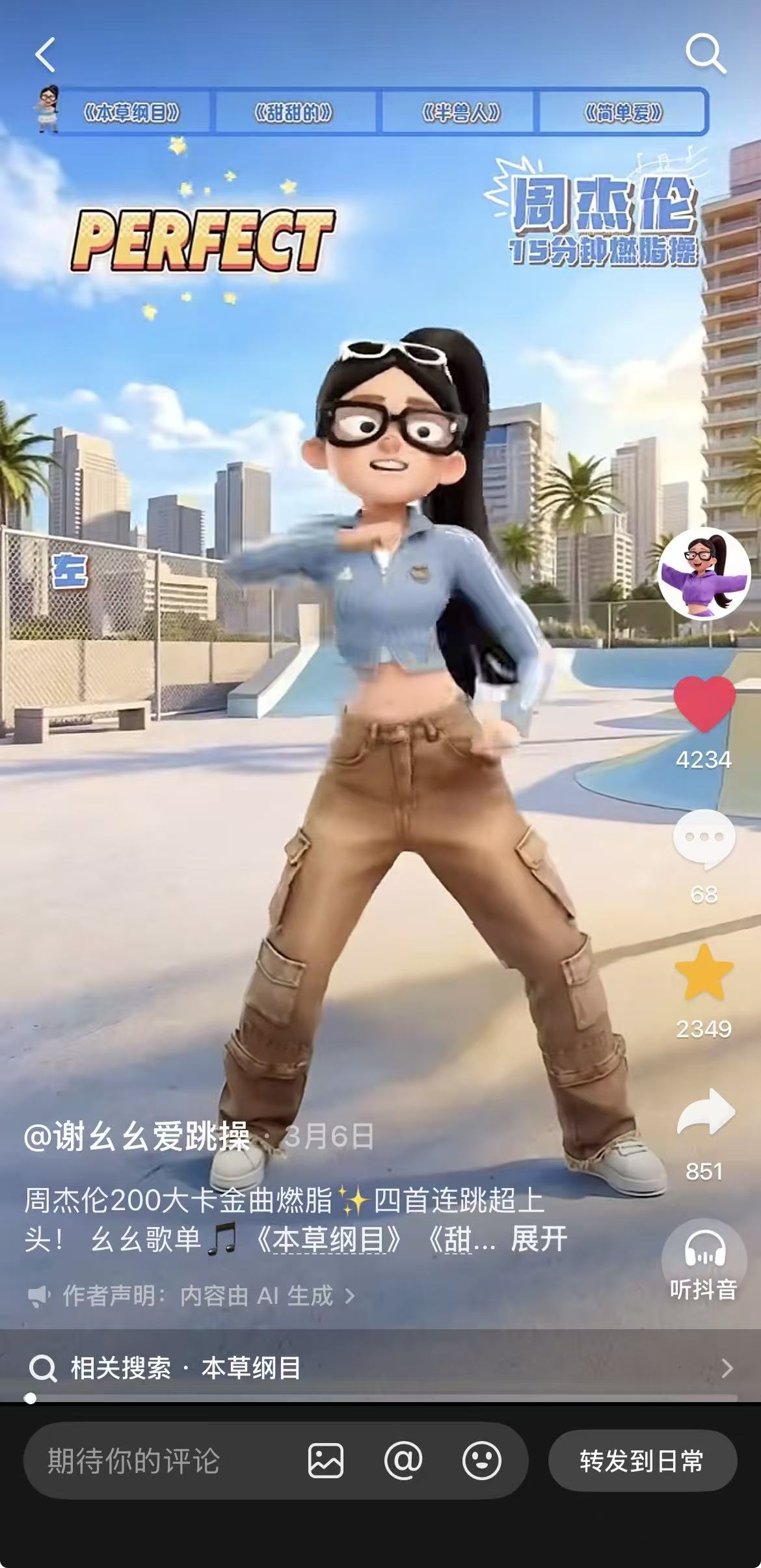Expand caption with 展开

(539, 1238)
